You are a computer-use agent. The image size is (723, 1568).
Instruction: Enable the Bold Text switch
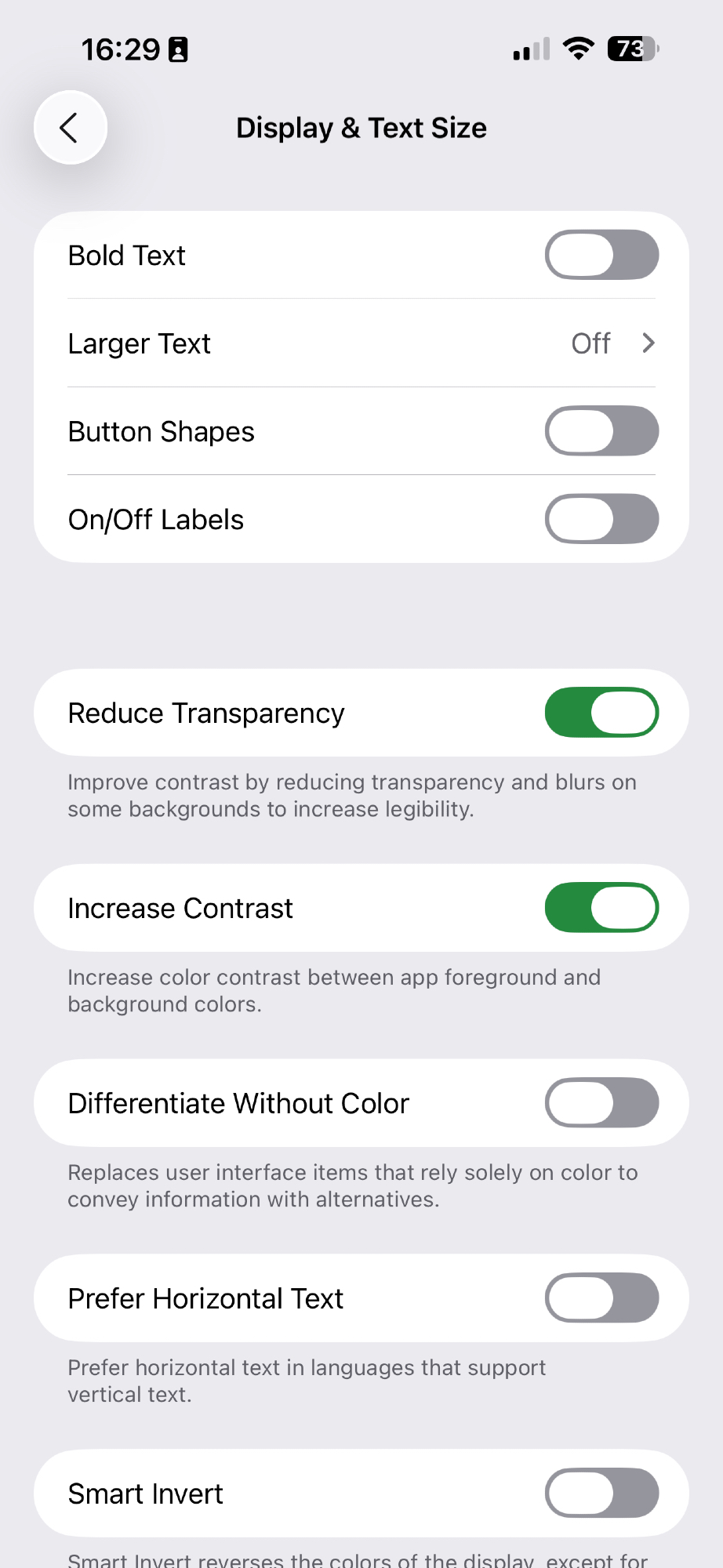coord(601,255)
